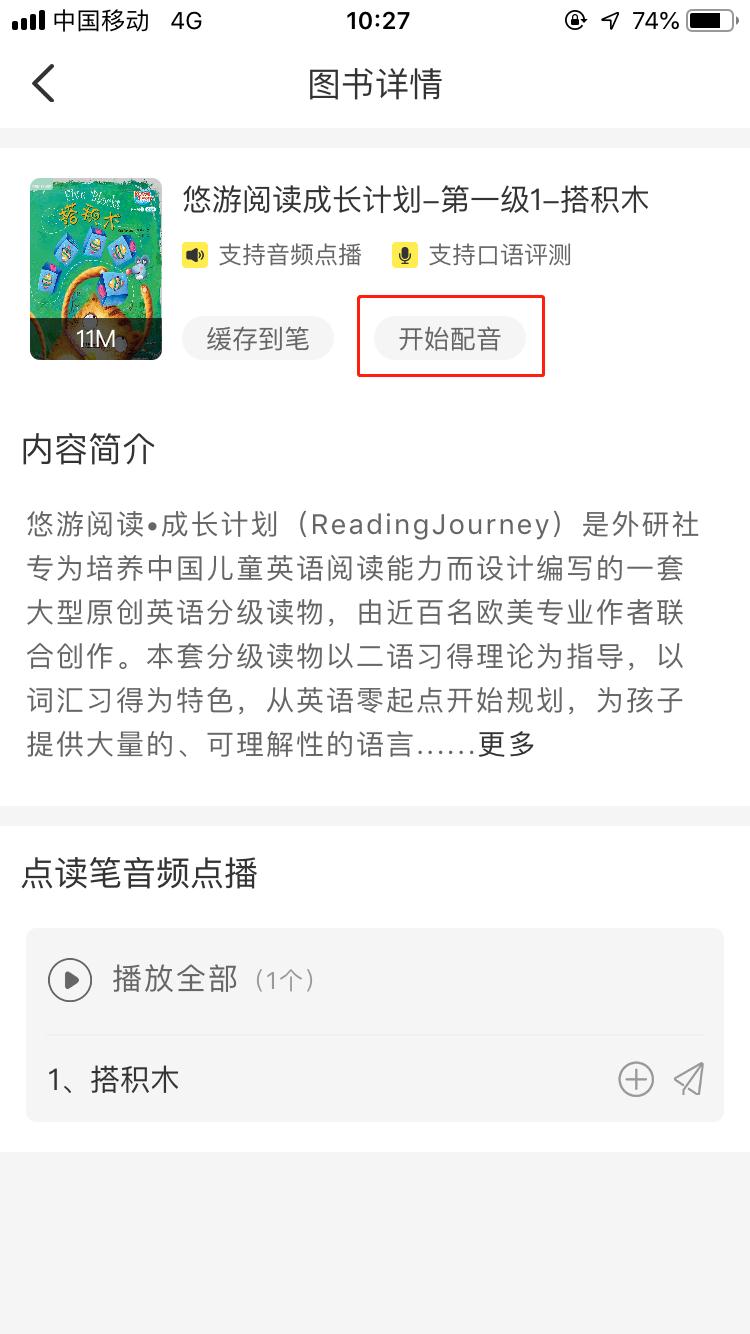Send 搭积木 track with the paper plane icon
750x1334 pixels.
pos(689,1080)
